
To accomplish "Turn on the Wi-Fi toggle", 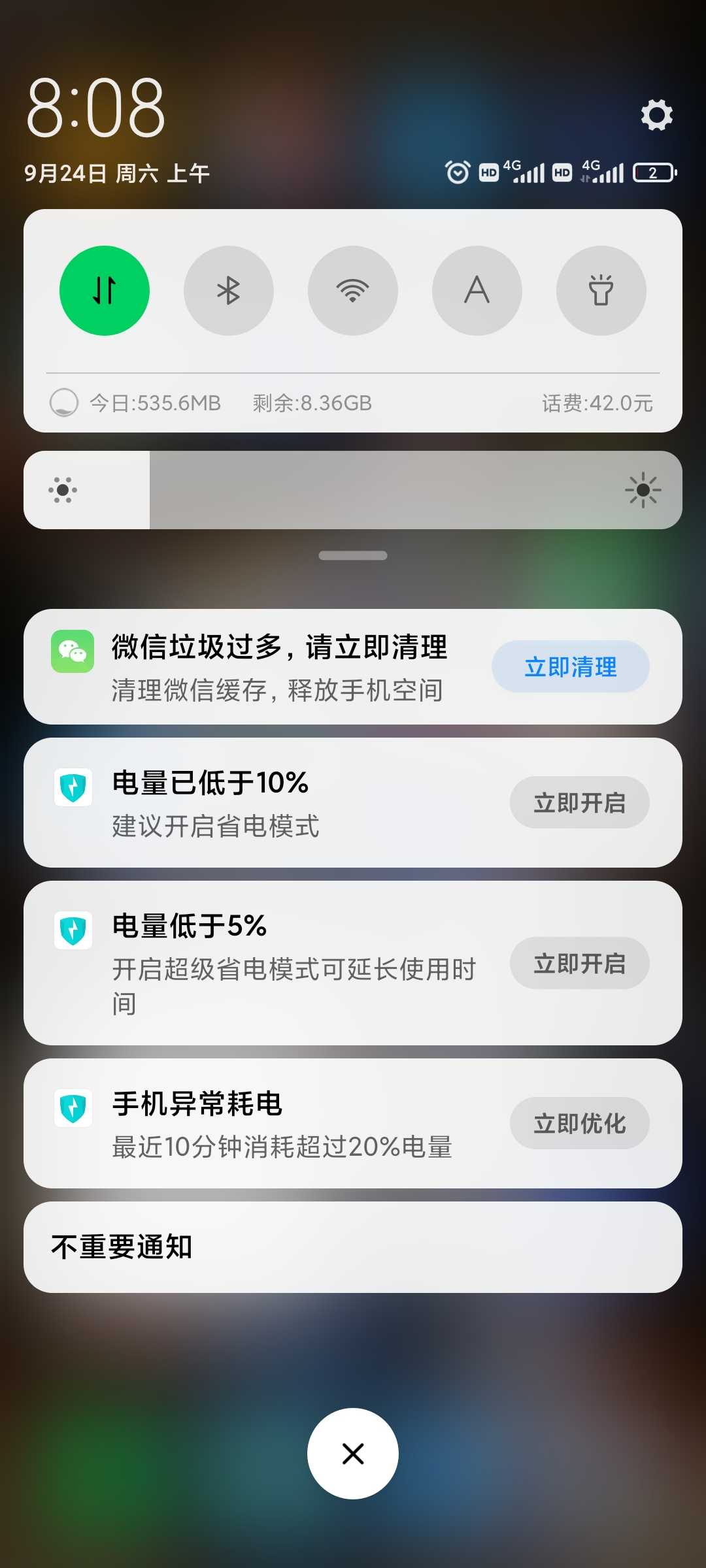I will (353, 291).
